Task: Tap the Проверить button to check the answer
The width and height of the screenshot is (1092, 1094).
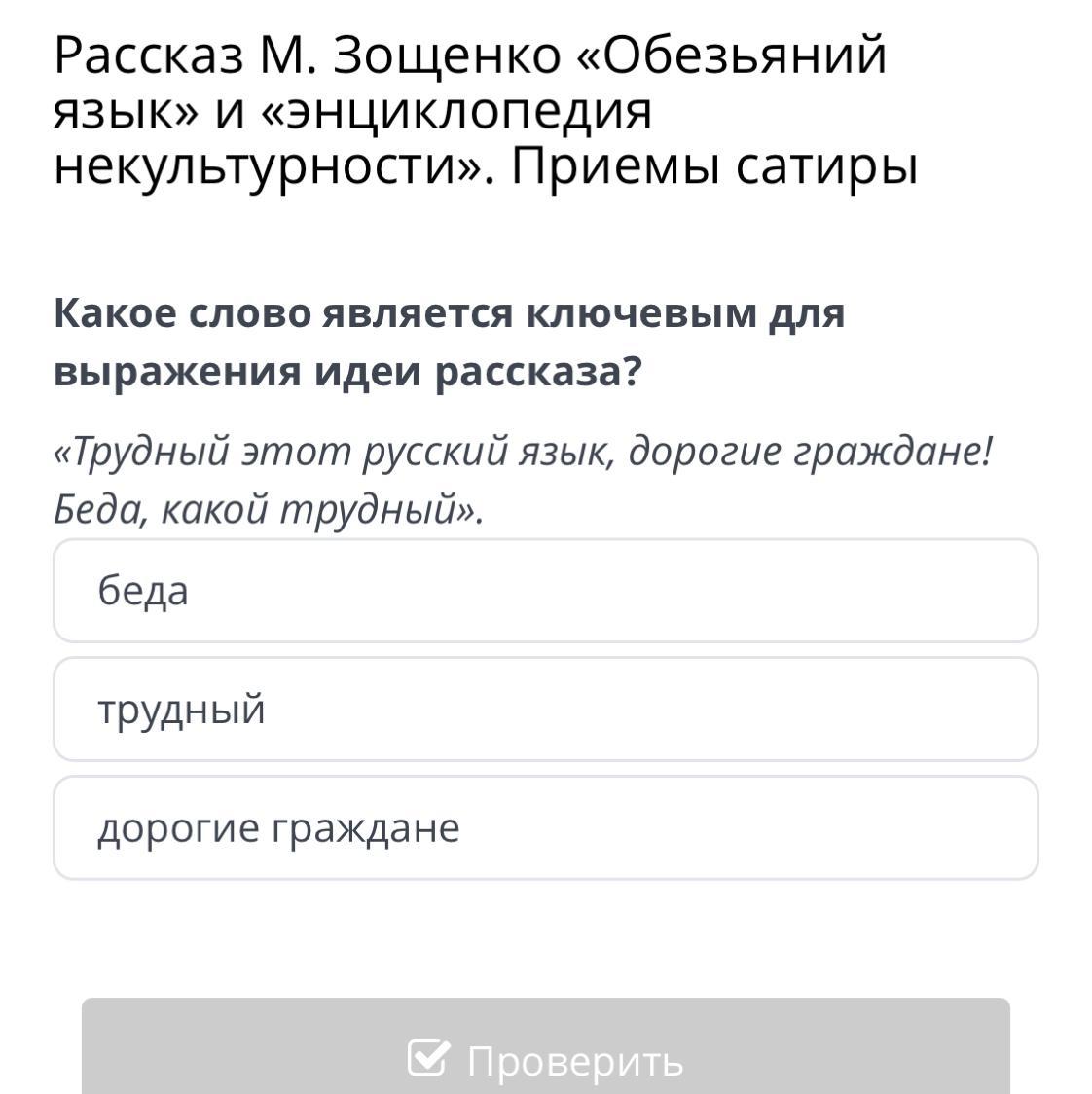Action: click(x=546, y=1046)
